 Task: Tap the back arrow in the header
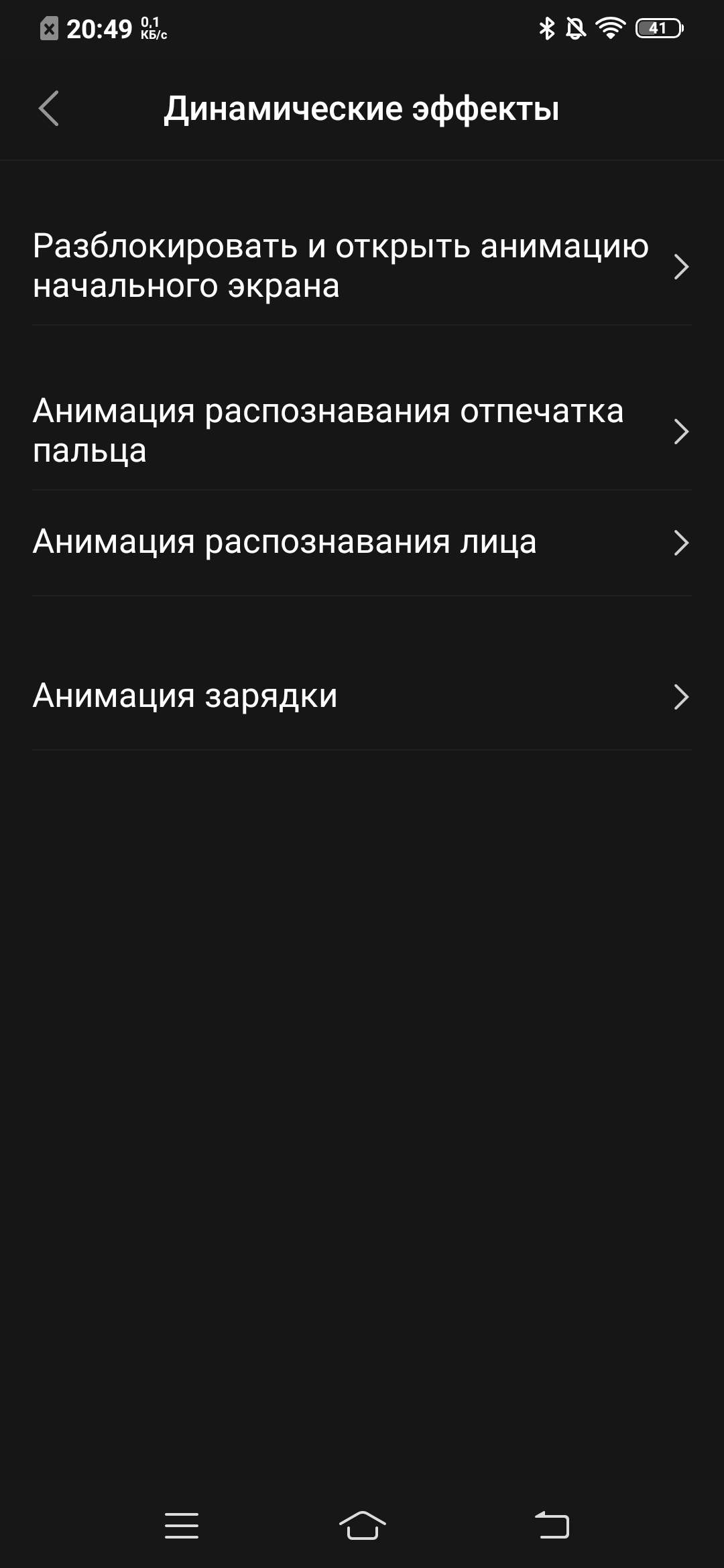(x=48, y=107)
